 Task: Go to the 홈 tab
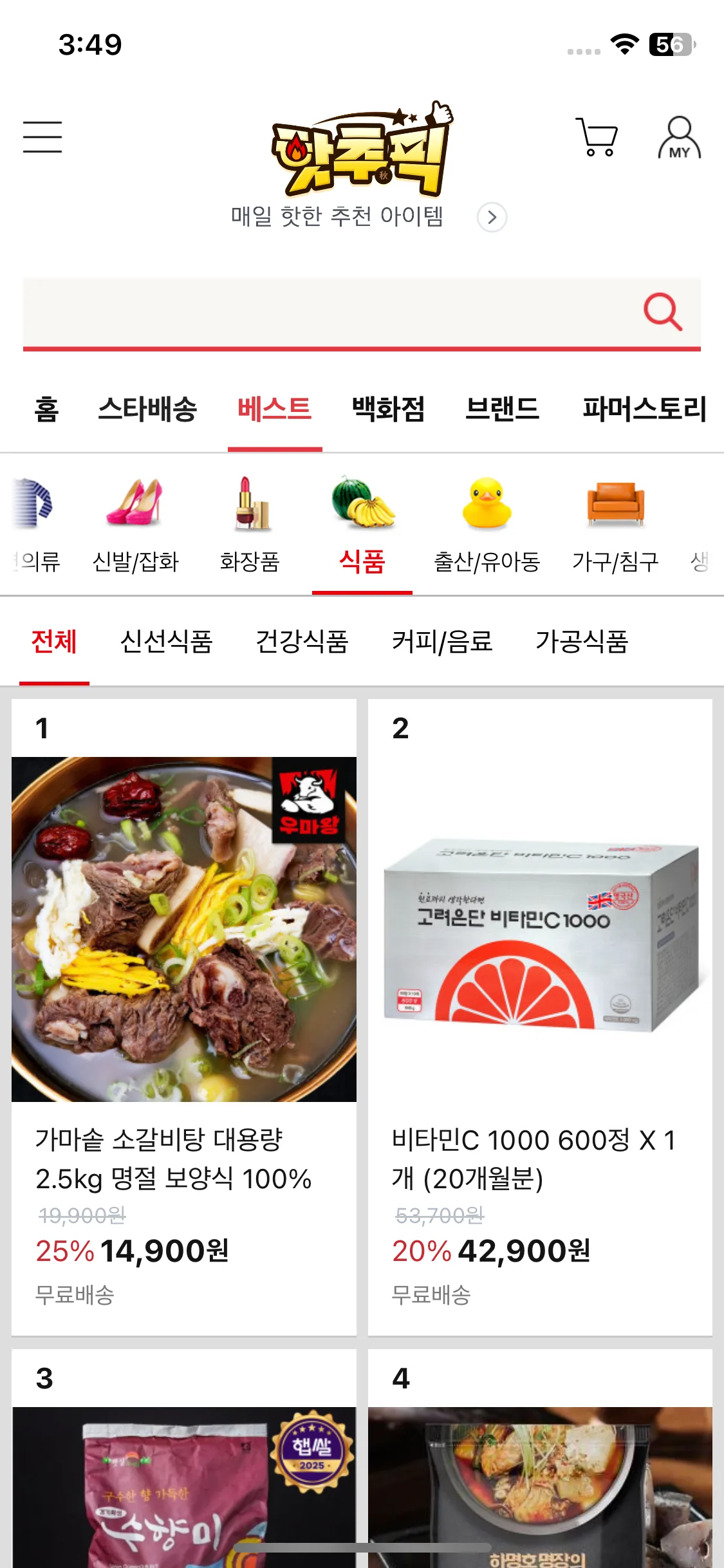pyautogui.click(x=46, y=409)
